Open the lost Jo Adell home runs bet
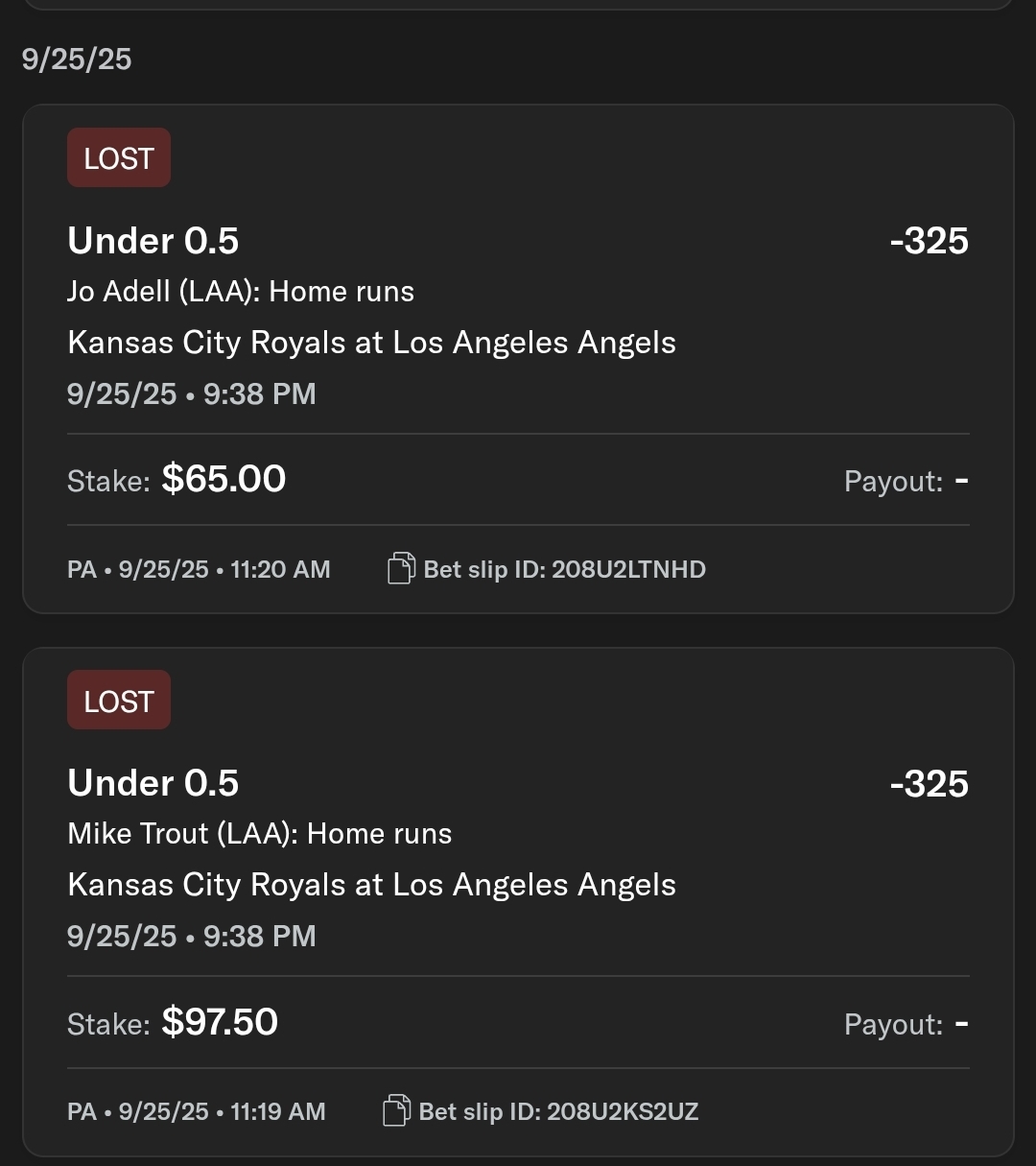Screen dimensions: 1036x1166 pos(518,317)
